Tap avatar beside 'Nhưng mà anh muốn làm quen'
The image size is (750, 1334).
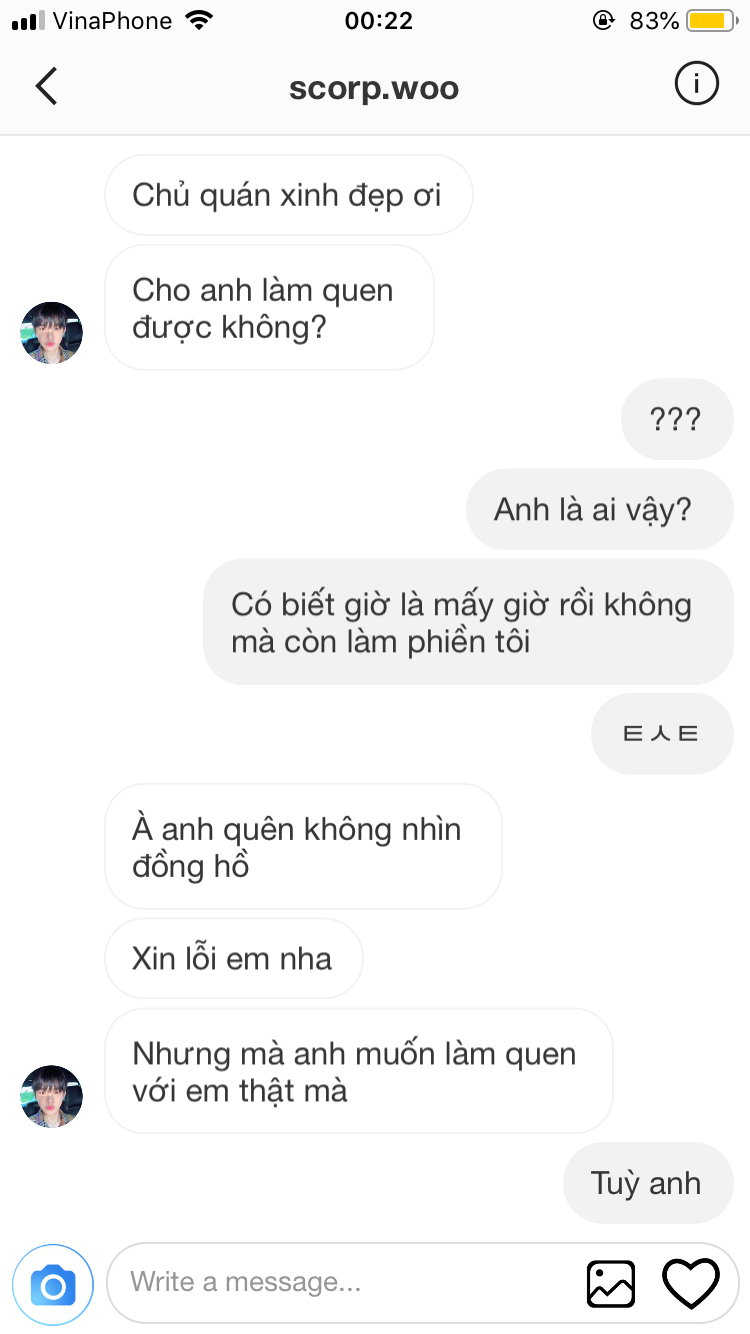[x=52, y=1096]
